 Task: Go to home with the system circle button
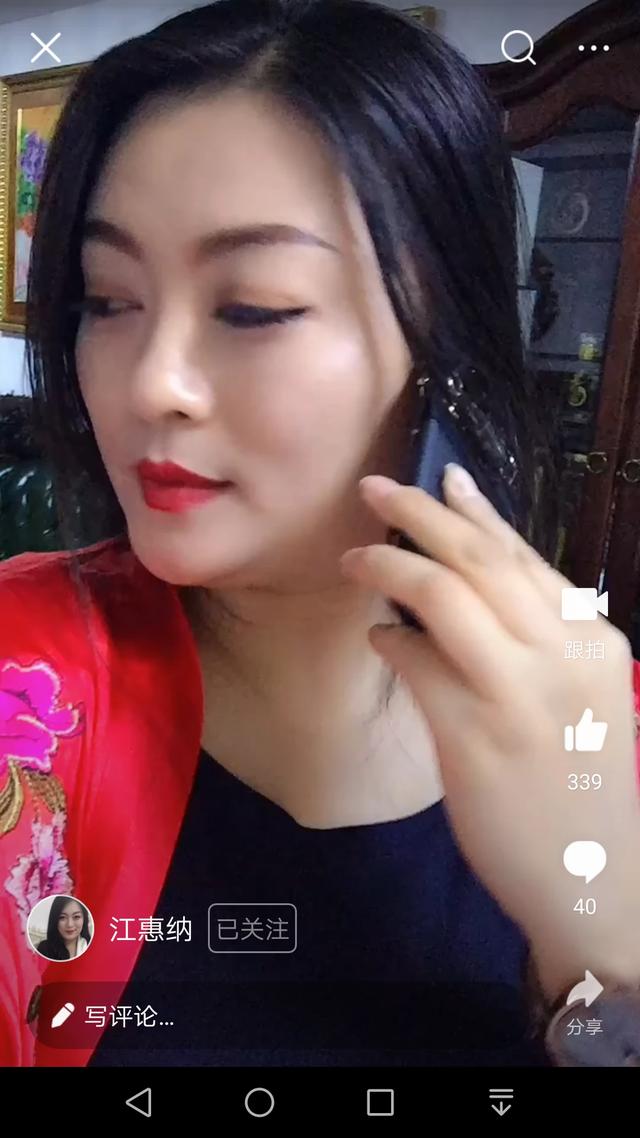(x=260, y=1102)
